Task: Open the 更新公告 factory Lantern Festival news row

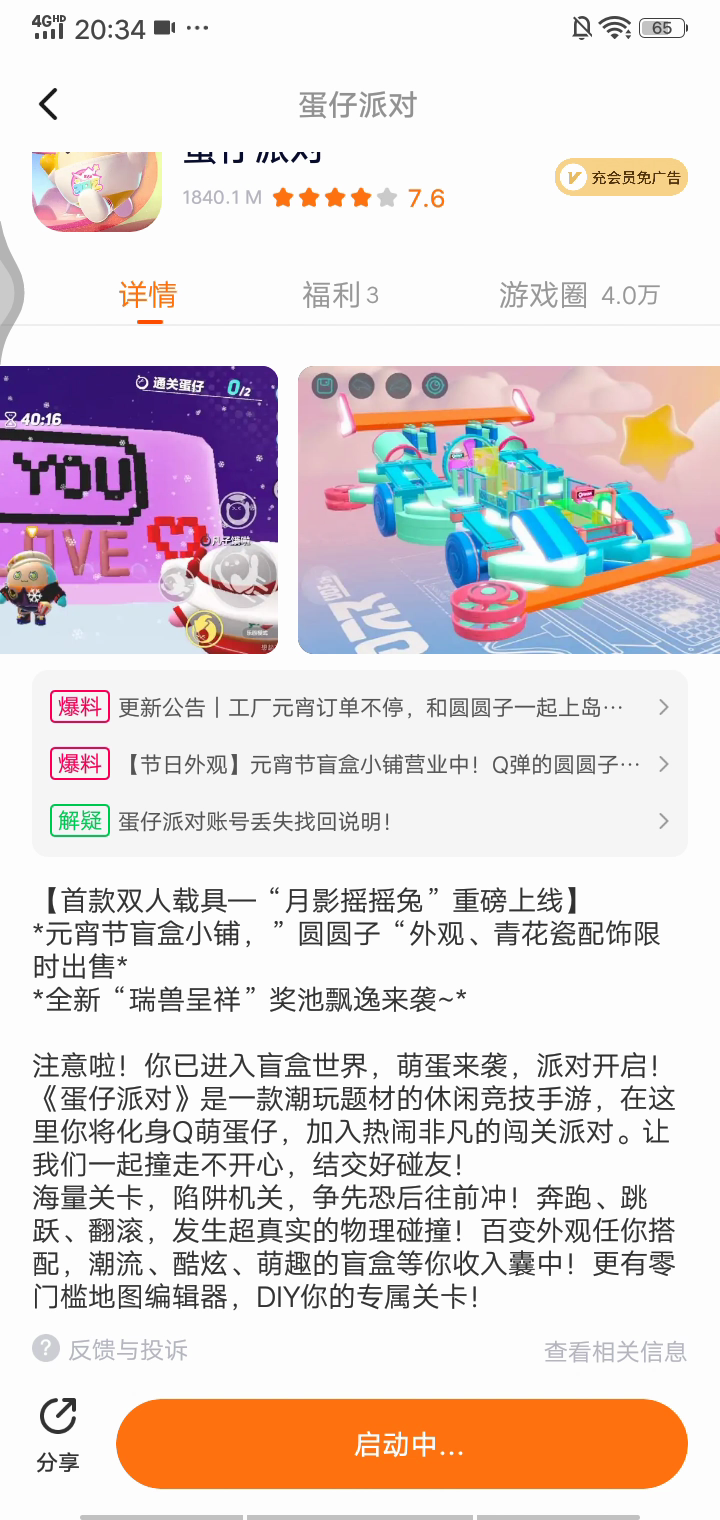Action: 360,707
